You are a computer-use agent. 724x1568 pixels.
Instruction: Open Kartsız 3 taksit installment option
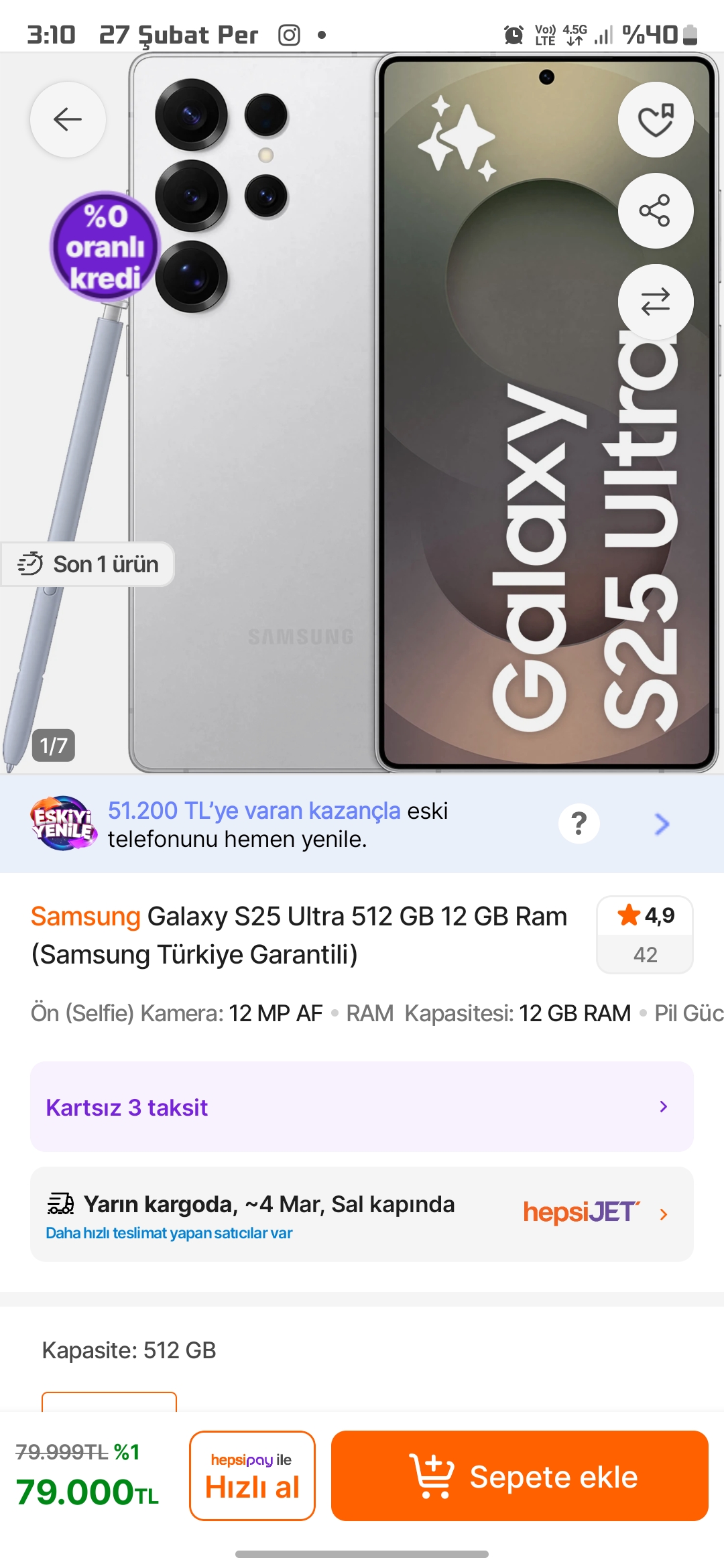(362, 1107)
